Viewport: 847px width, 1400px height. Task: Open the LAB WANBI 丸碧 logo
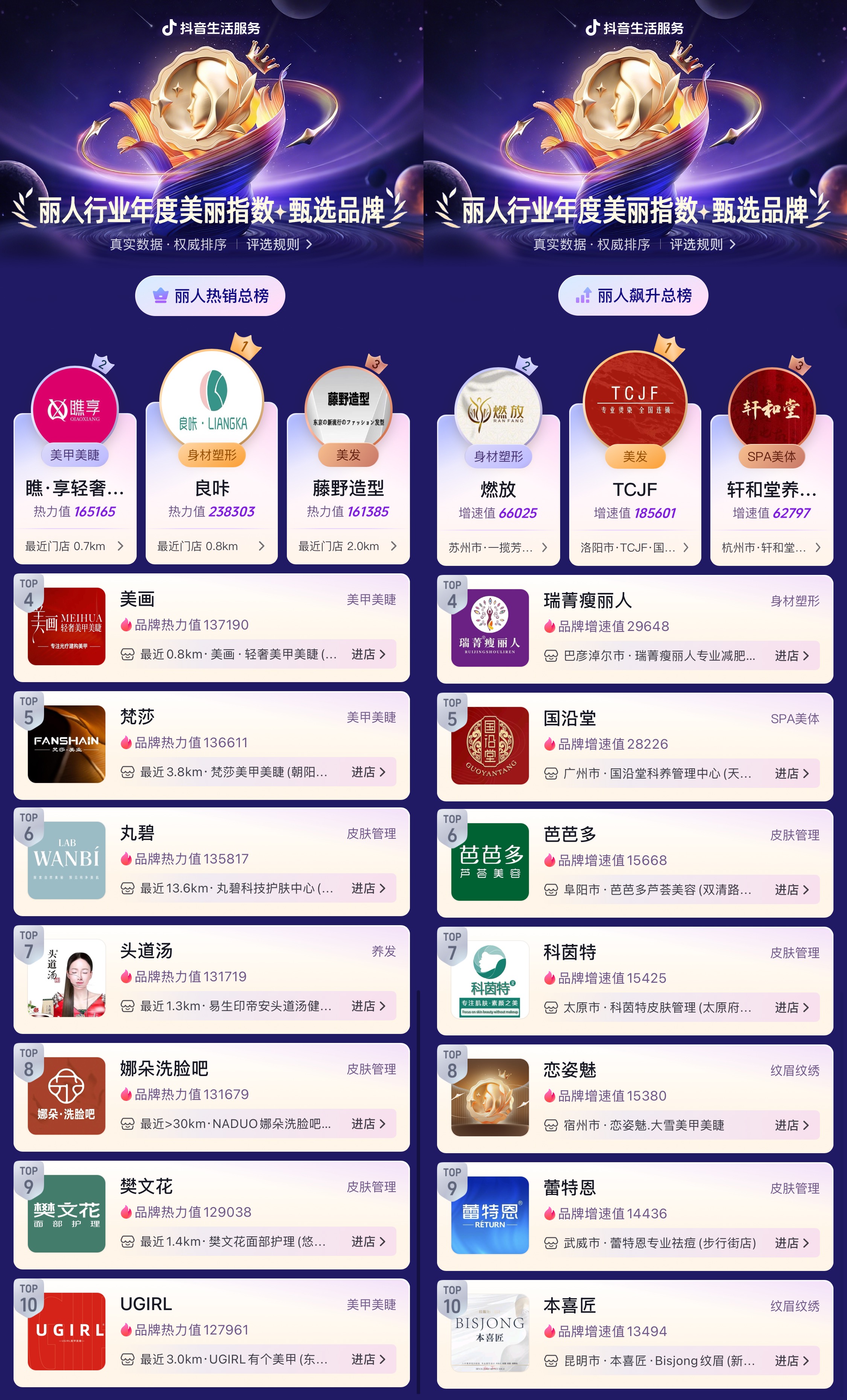(66, 860)
